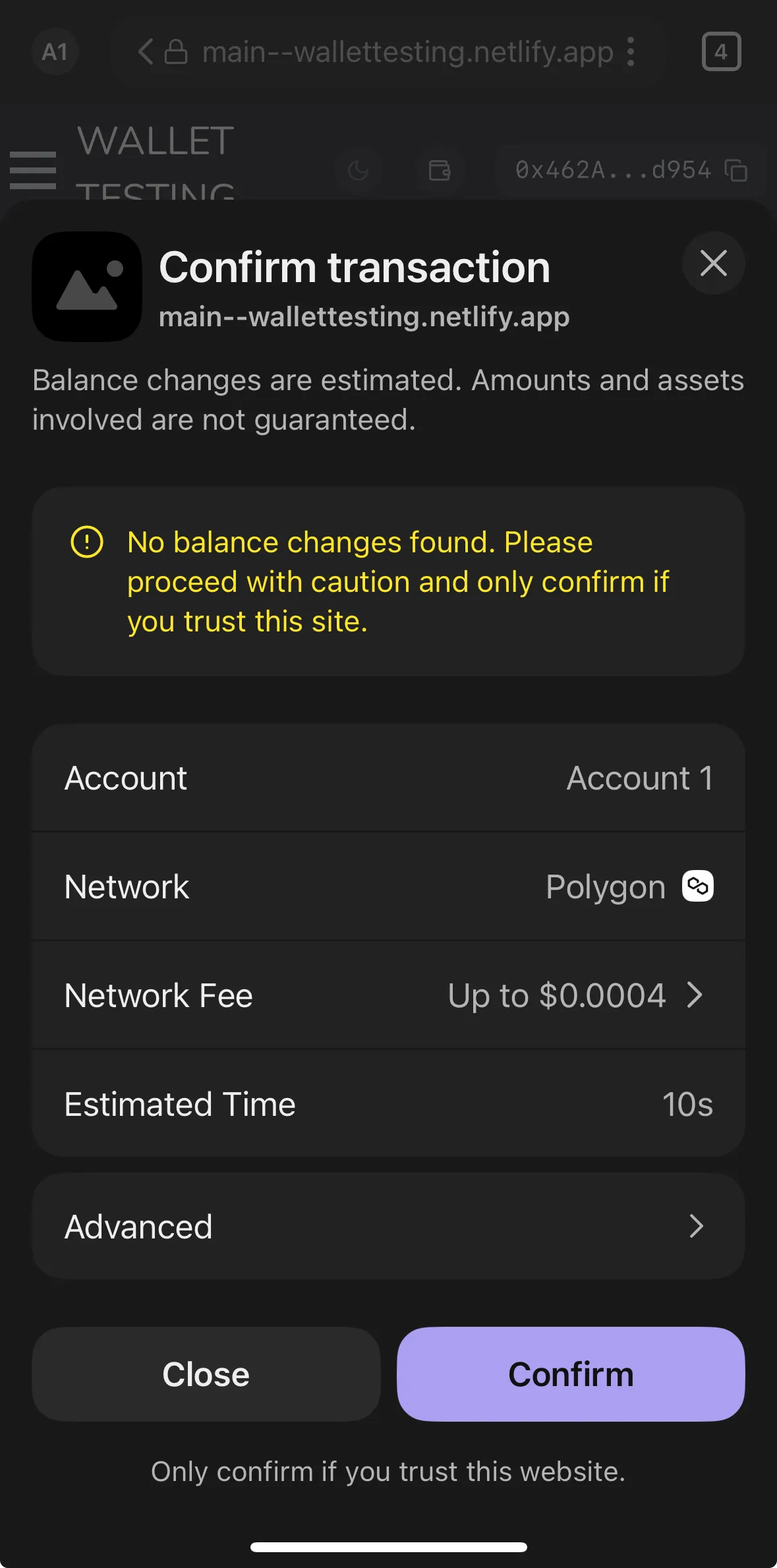
Task: Click the yellow warning circle icon
Action: [x=88, y=542]
